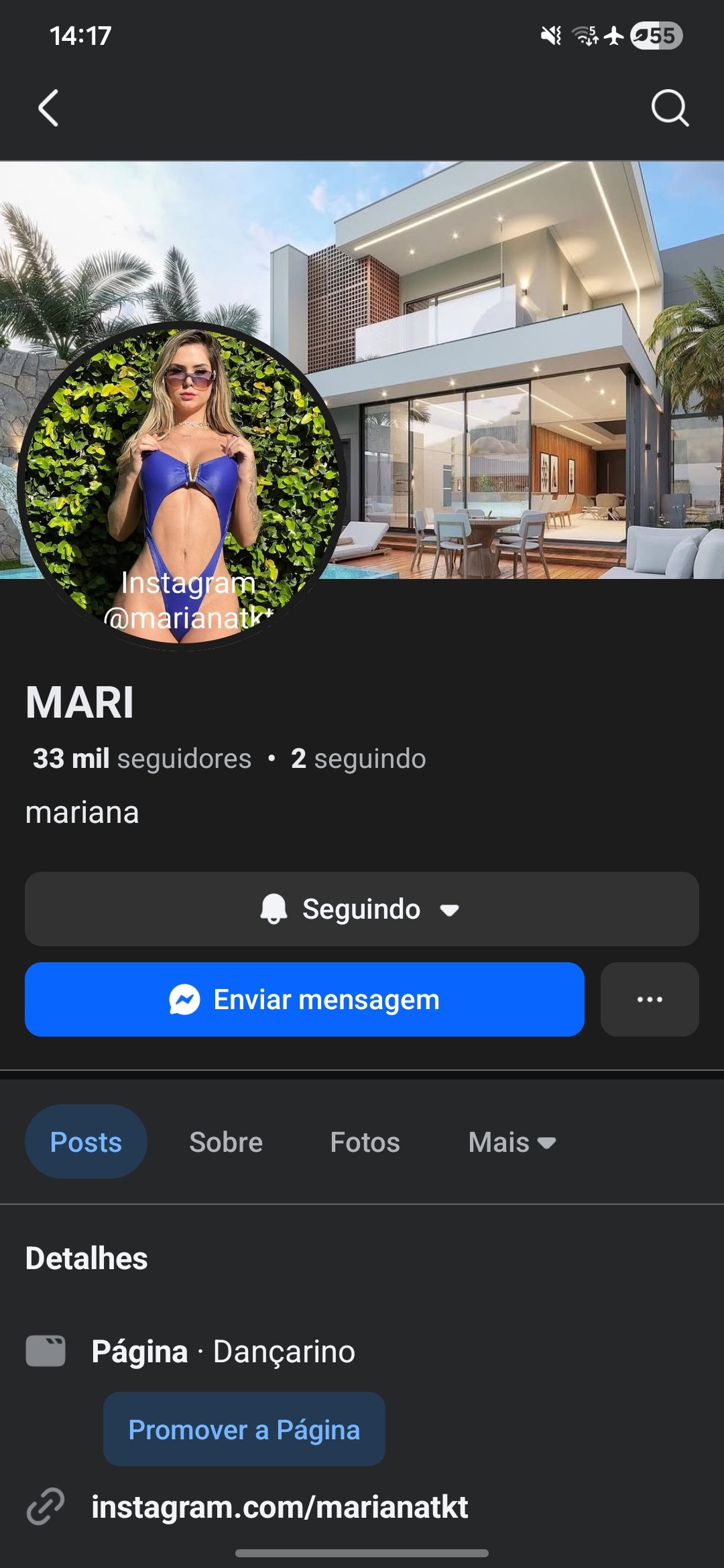Go back using the top-left arrow

coord(48,108)
